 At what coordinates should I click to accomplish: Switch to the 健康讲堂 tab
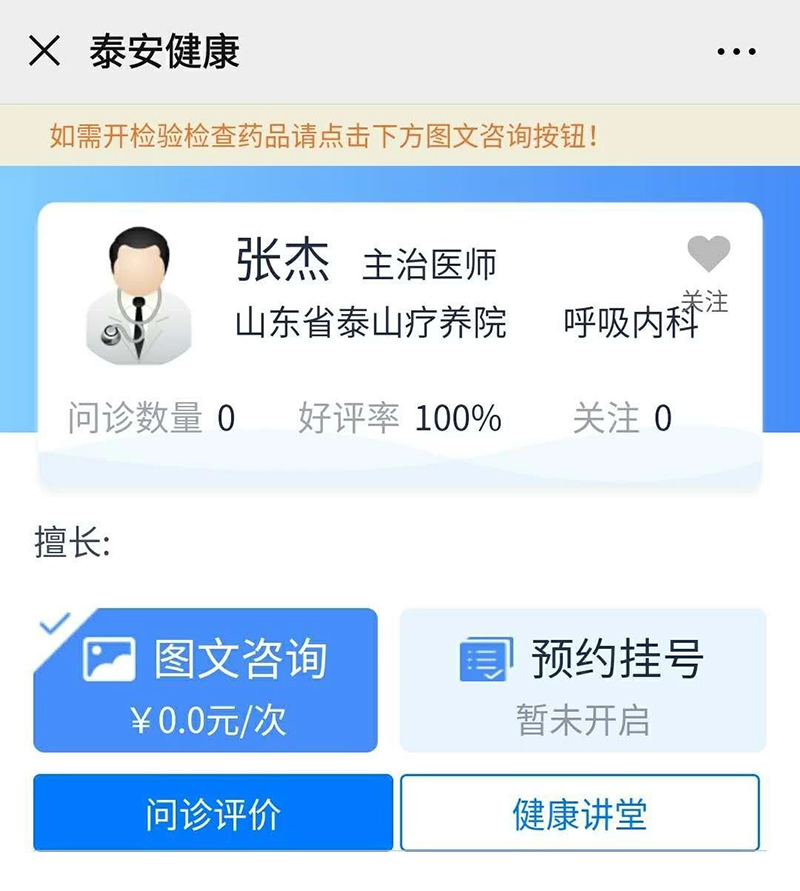point(580,813)
